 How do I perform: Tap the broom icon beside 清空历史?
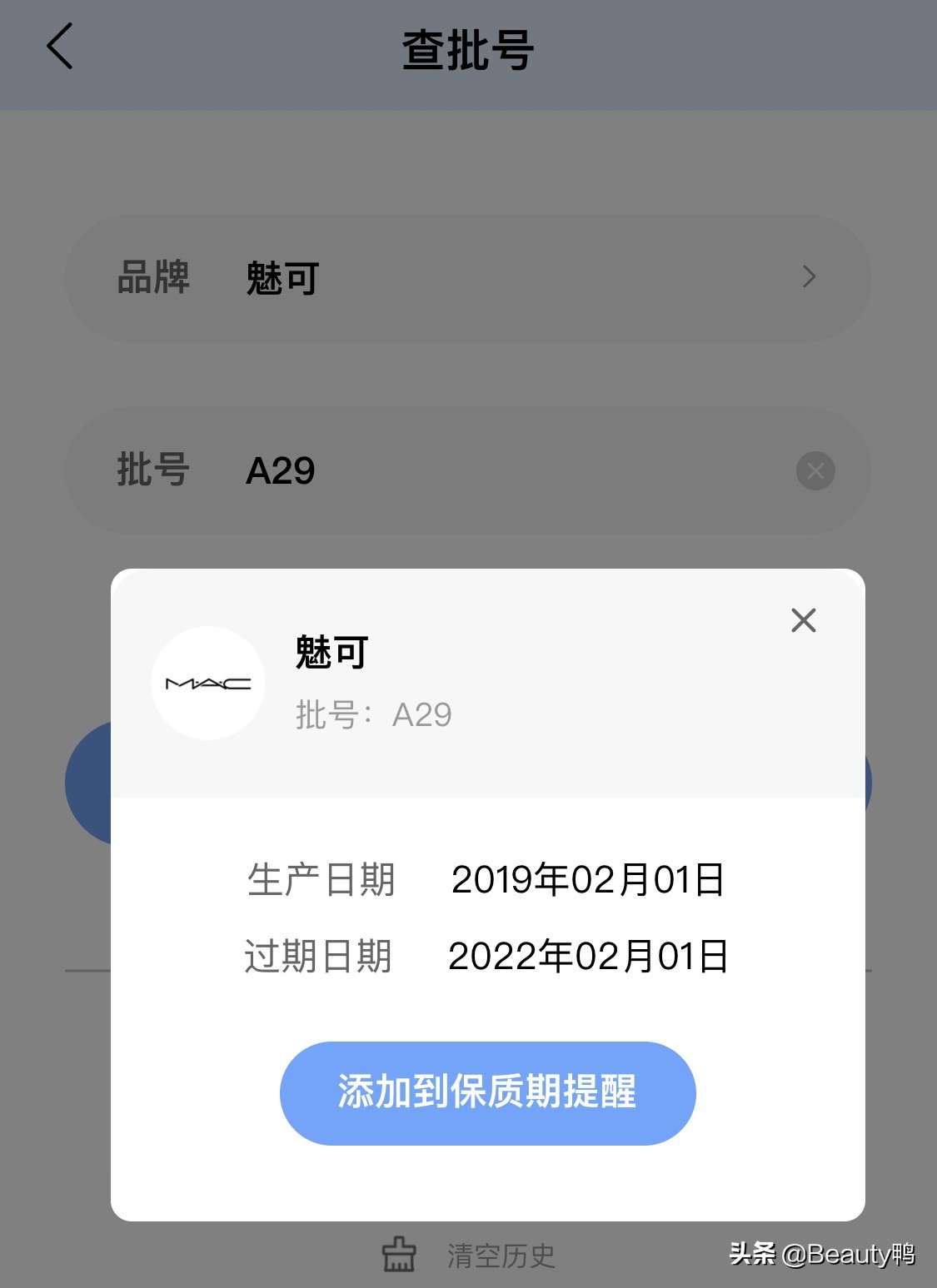click(x=400, y=1256)
